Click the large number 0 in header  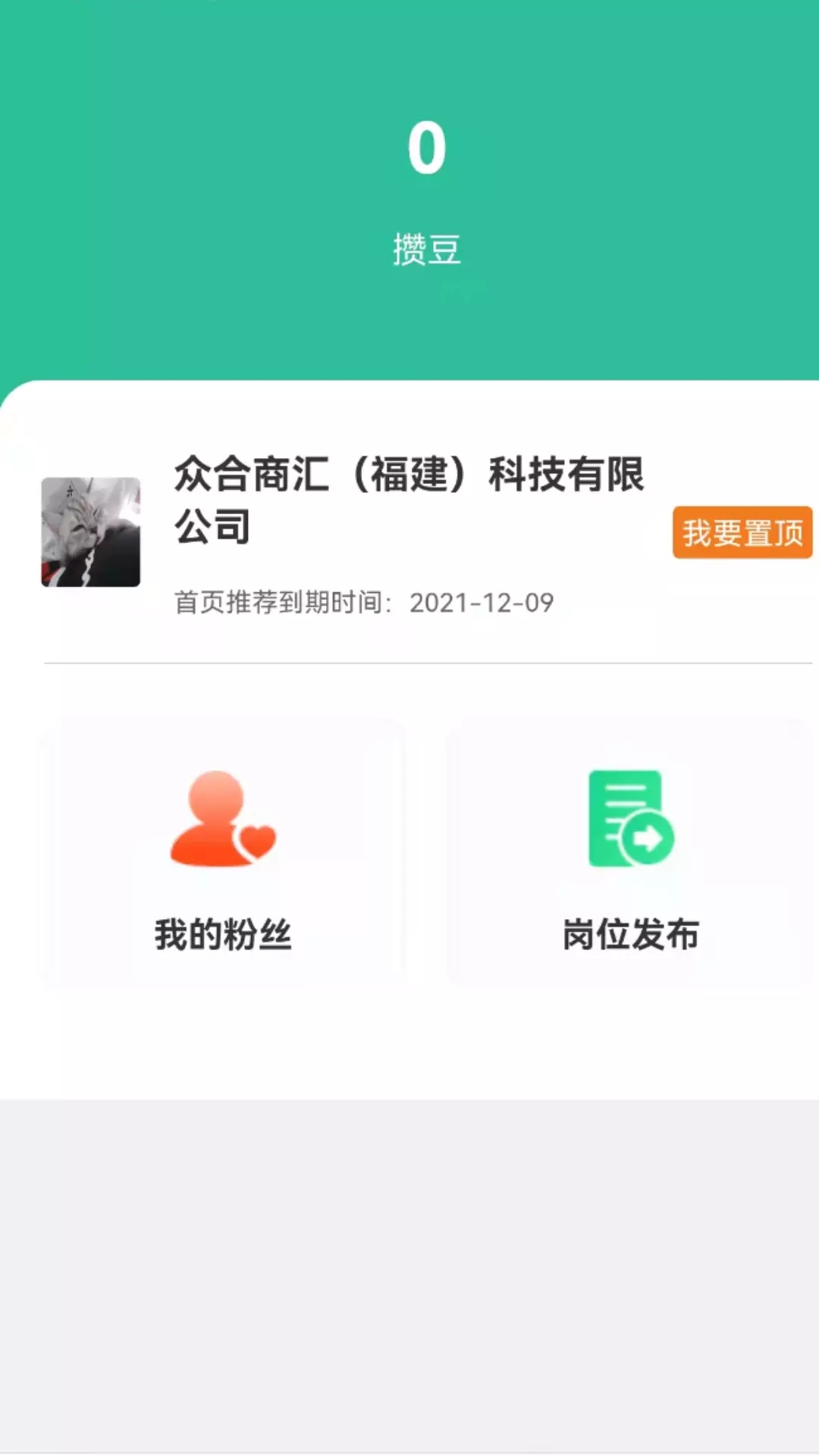426,150
